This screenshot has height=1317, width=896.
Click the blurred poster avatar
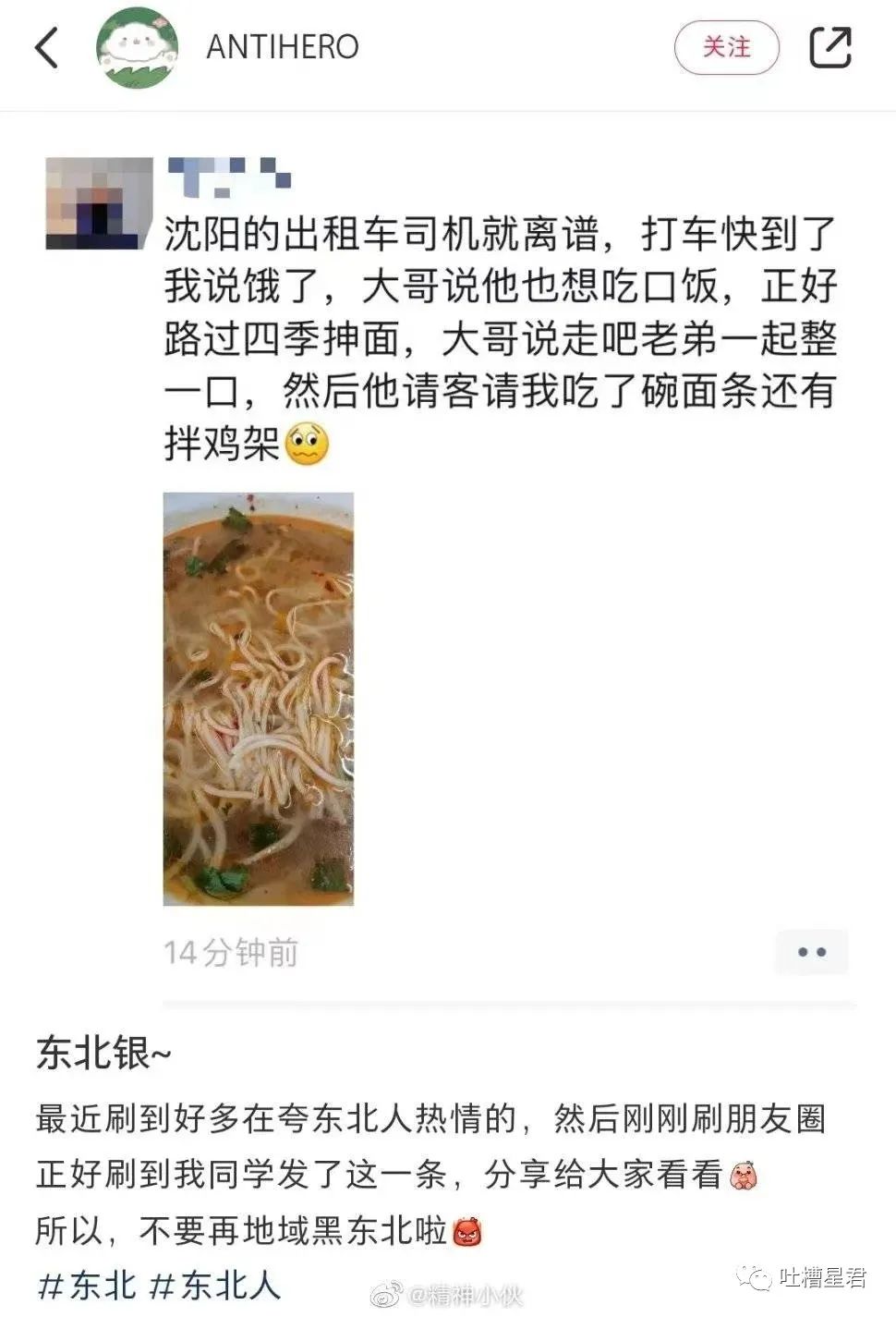click(97, 201)
